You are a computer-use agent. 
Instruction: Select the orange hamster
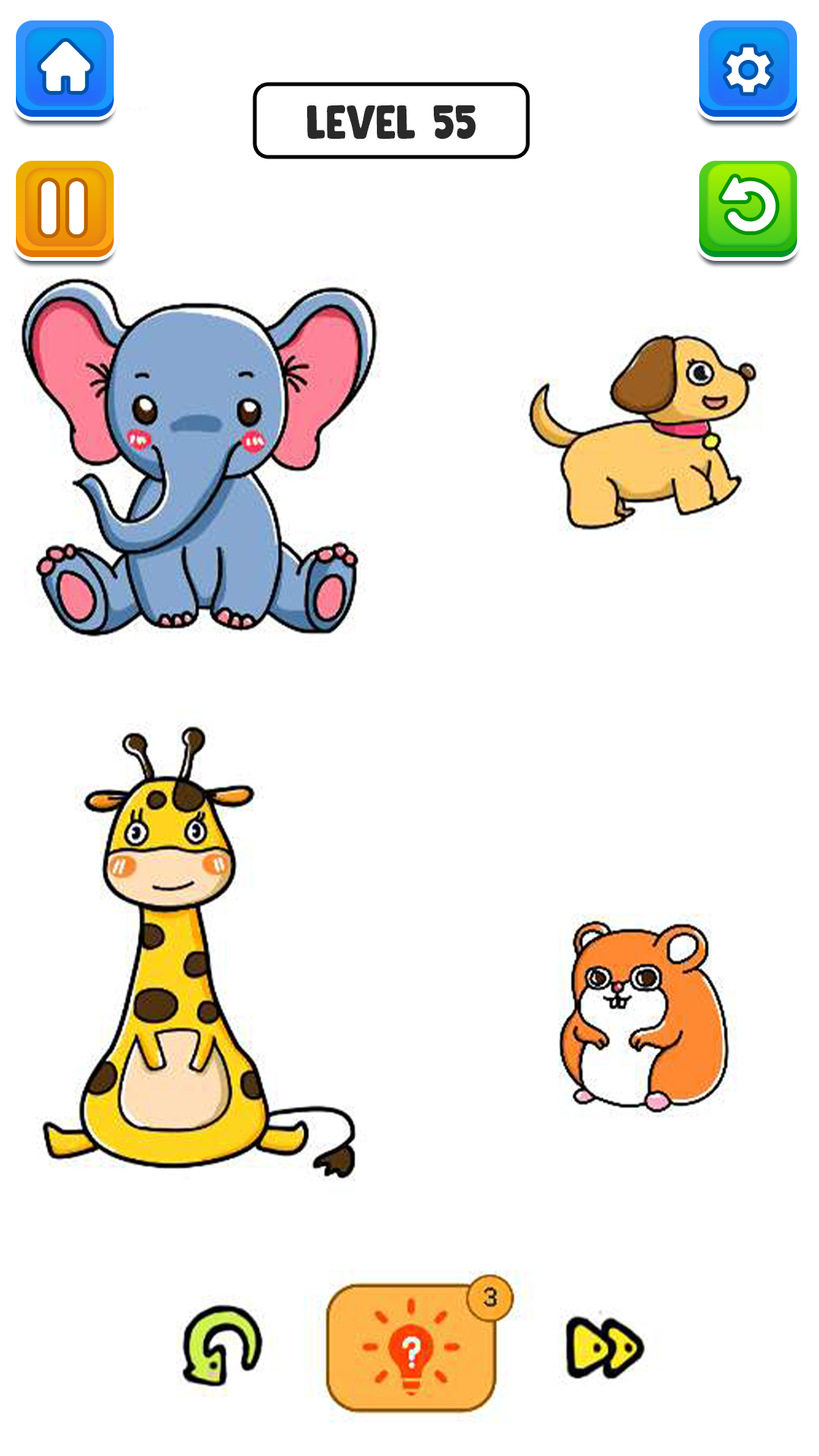coord(643,1016)
